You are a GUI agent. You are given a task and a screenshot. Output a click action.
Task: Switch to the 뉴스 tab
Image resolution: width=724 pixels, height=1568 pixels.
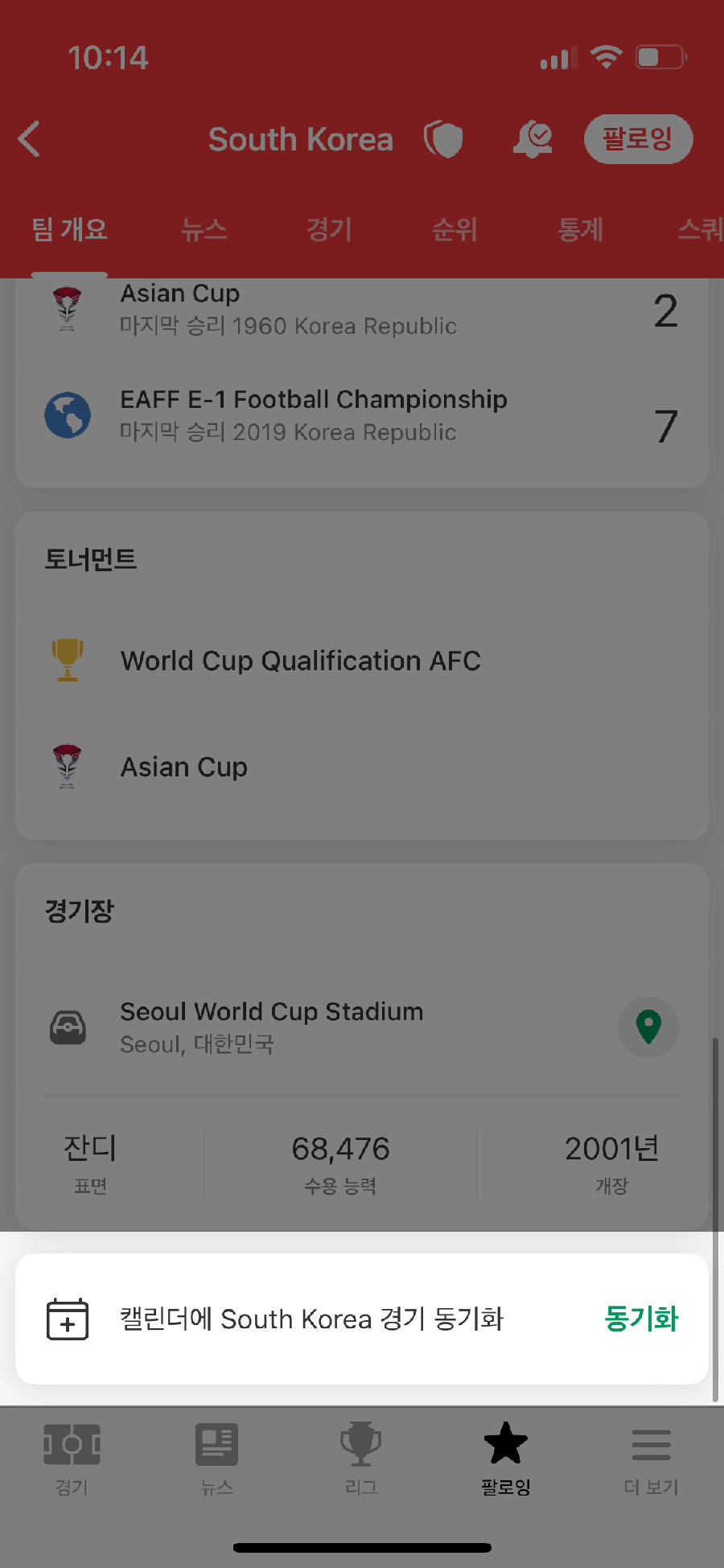pyautogui.click(x=204, y=230)
